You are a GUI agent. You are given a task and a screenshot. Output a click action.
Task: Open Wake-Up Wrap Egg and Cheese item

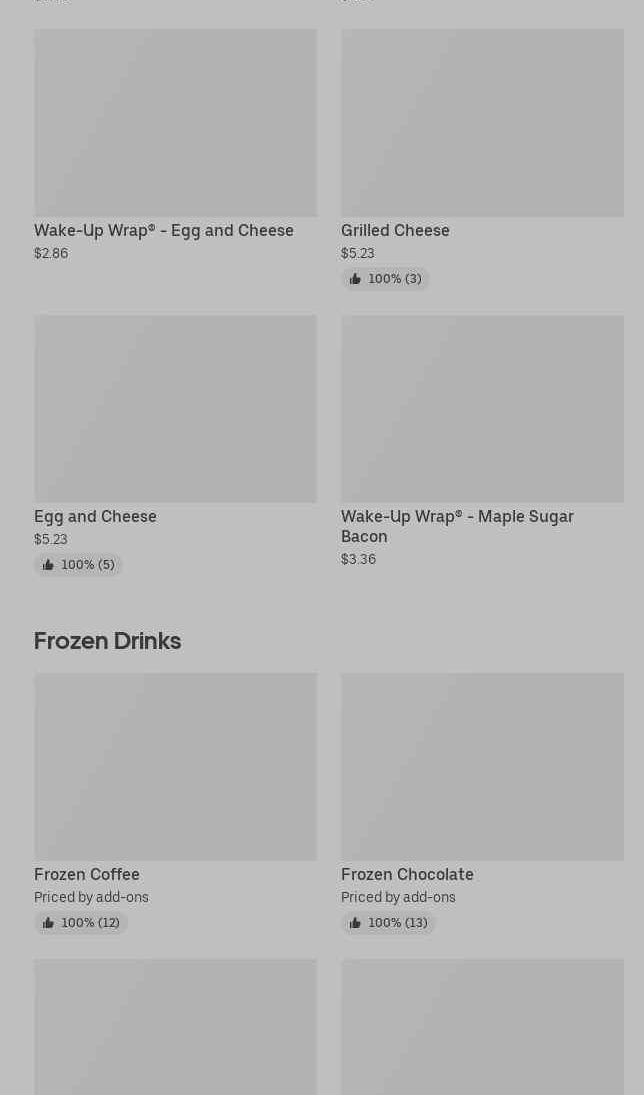[x=175, y=124]
